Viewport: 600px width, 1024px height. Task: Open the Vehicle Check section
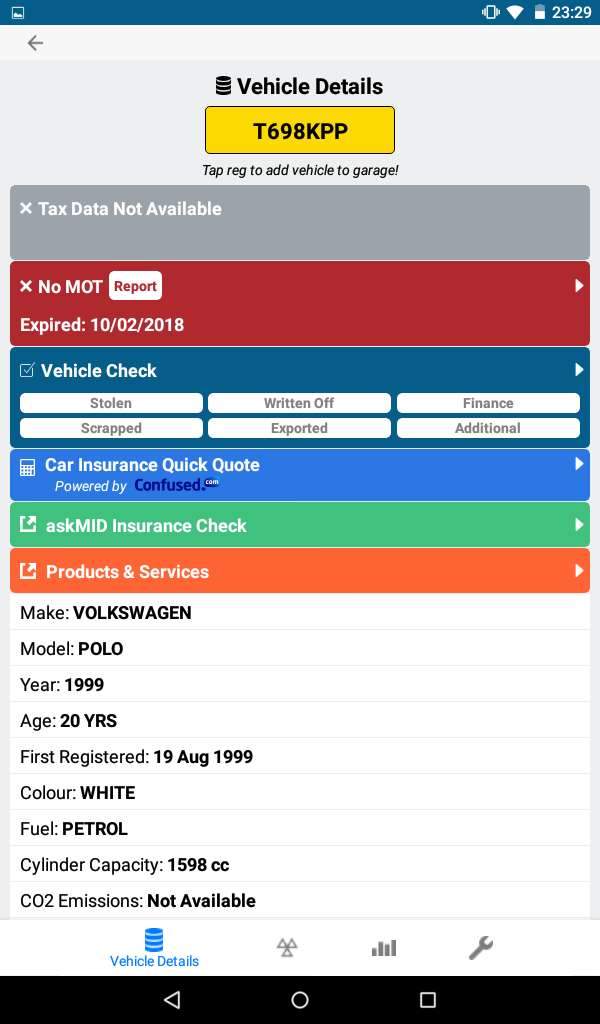point(300,370)
